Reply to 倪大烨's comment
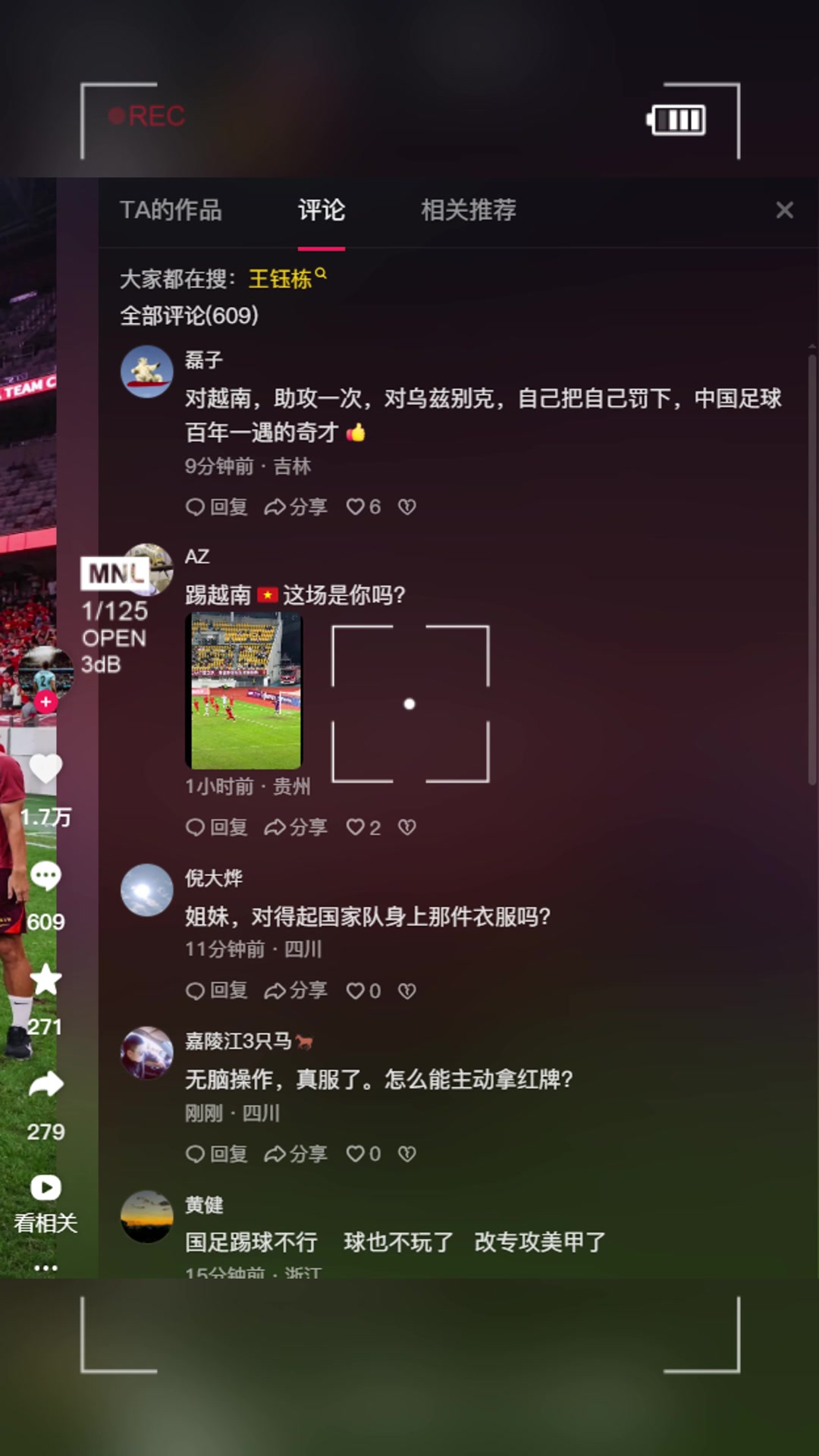Image resolution: width=819 pixels, height=1456 pixels. pos(217,990)
